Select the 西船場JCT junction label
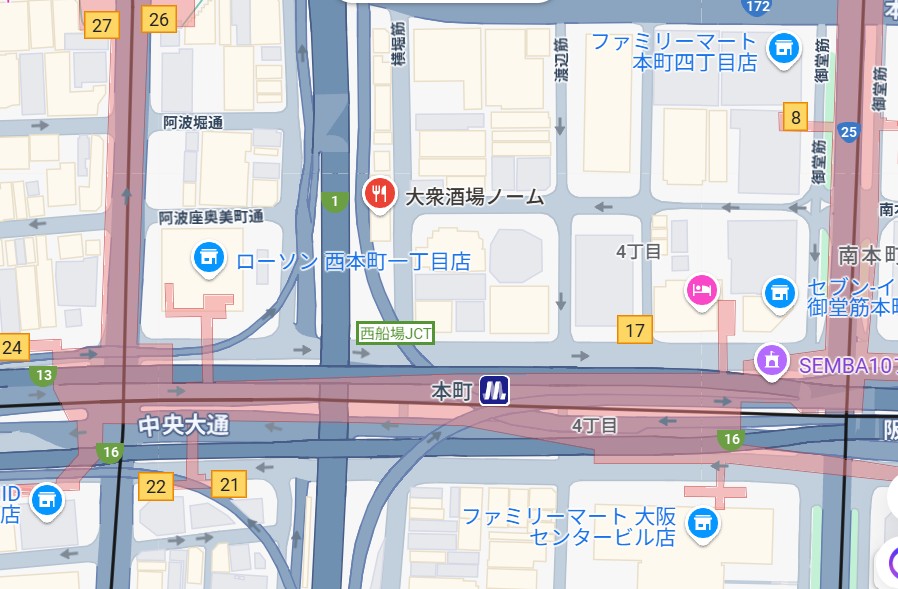This screenshot has width=898, height=589. click(395, 333)
